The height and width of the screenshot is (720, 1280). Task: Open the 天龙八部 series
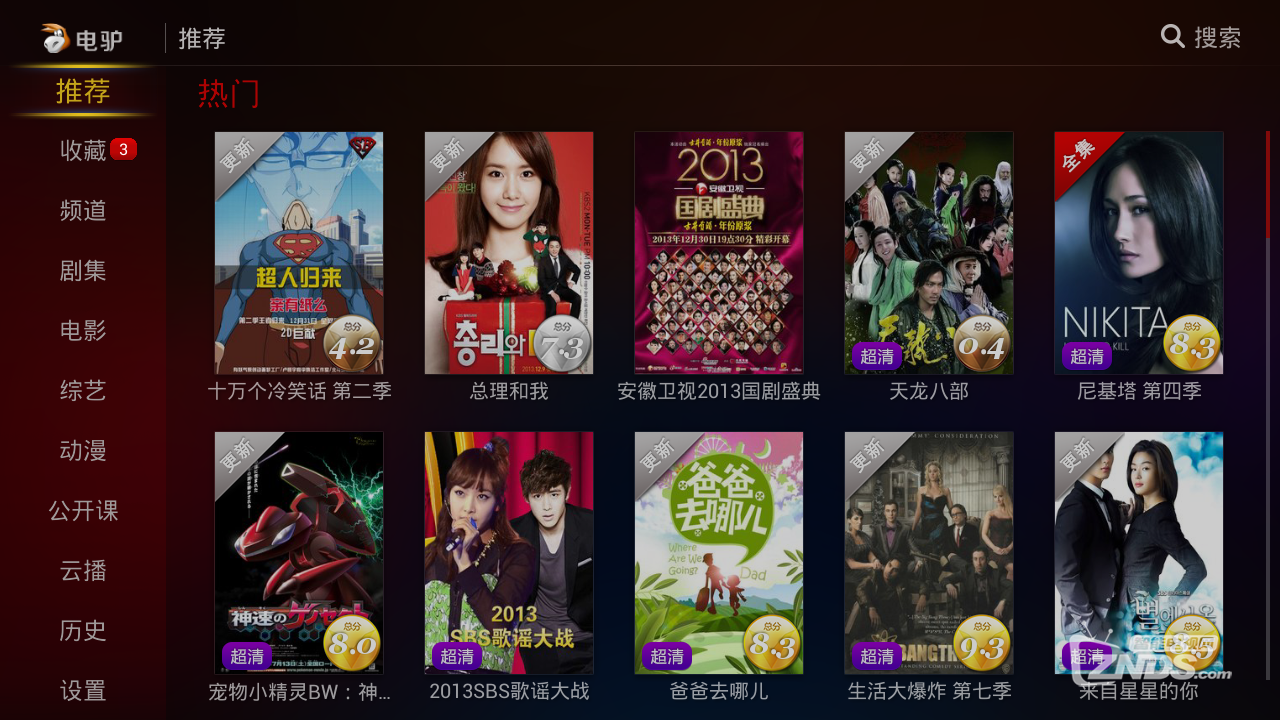[x=929, y=253]
